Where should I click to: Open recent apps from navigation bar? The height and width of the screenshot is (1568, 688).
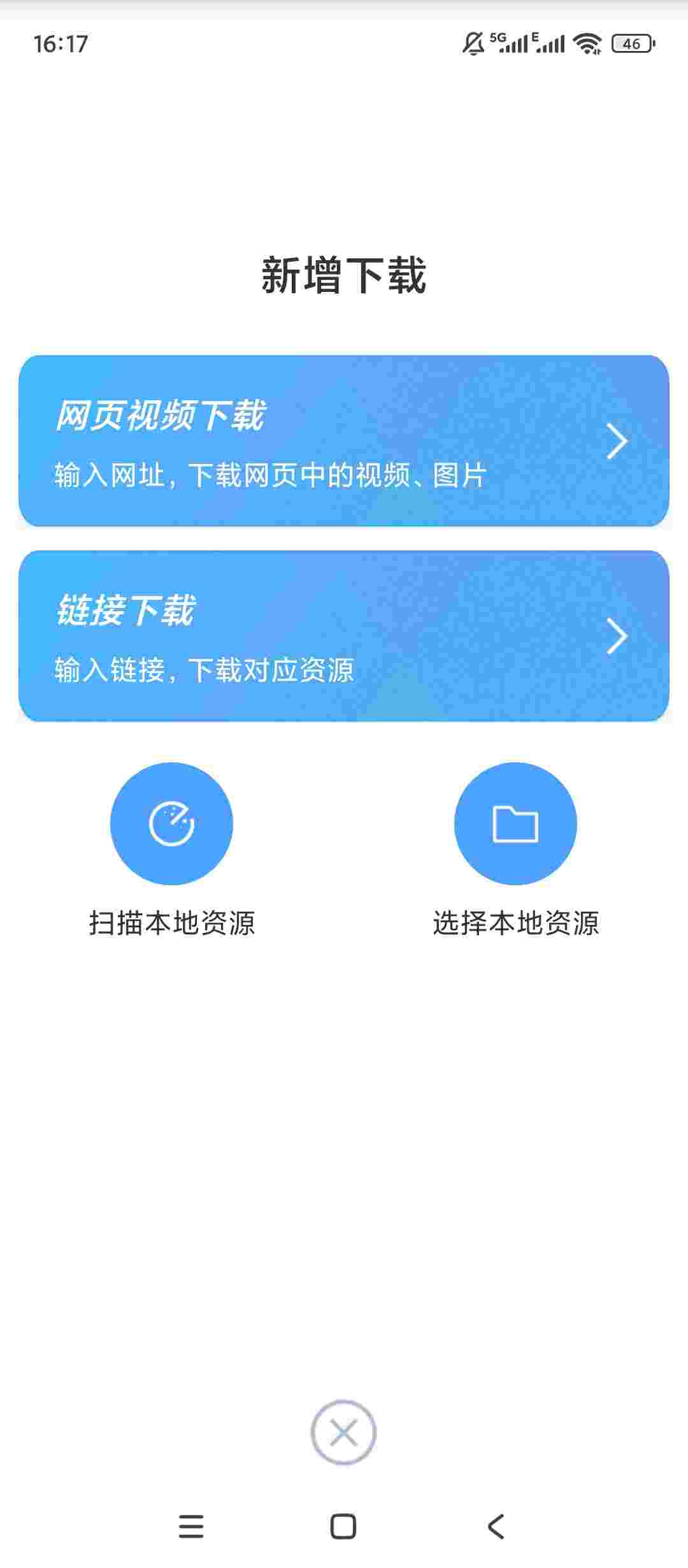191,1527
